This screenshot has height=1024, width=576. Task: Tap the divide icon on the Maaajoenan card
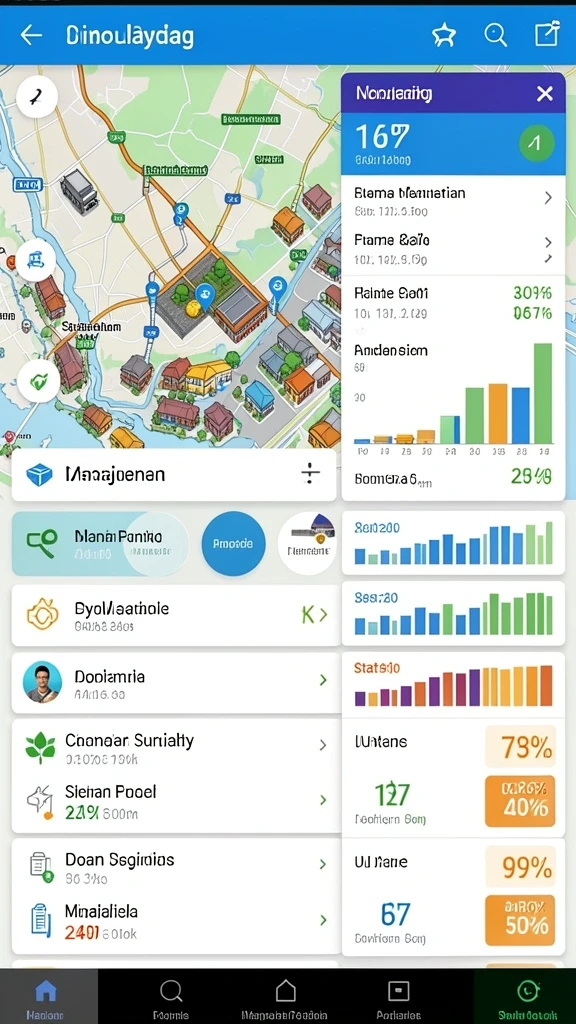coord(310,473)
